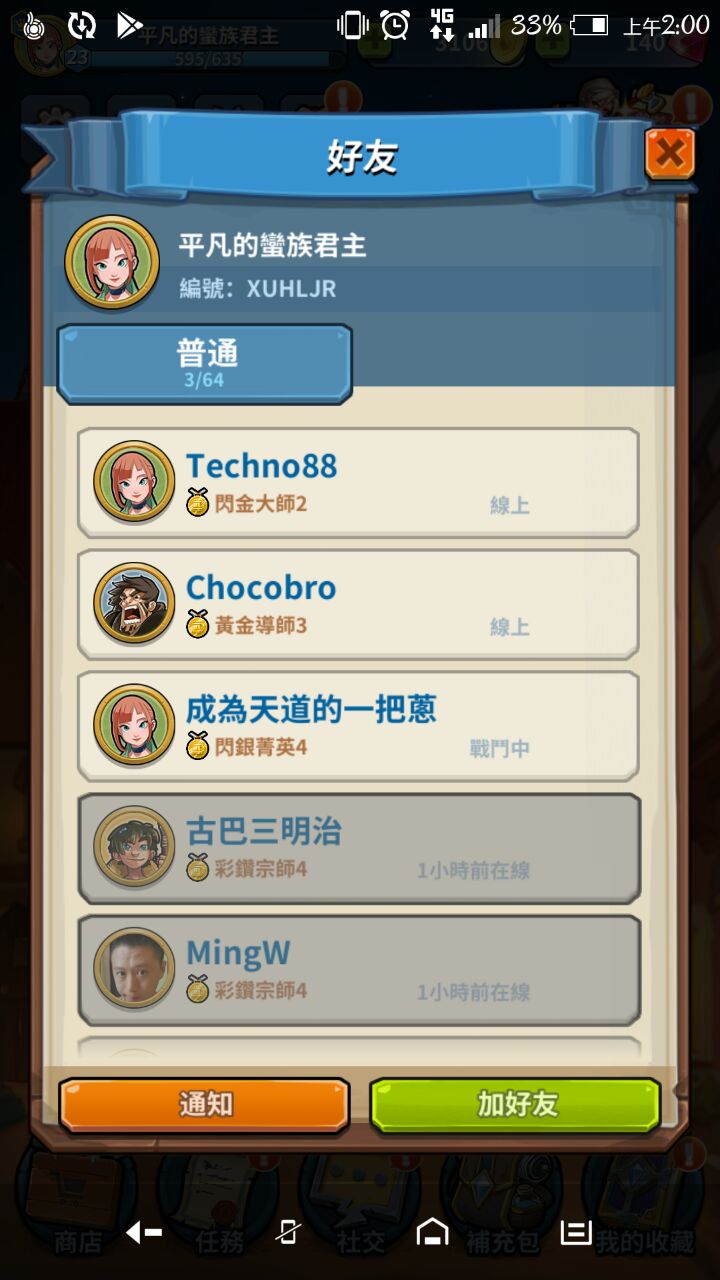
Task: Tap the orange 通知 button
Action: pyautogui.click(x=205, y=1105)
